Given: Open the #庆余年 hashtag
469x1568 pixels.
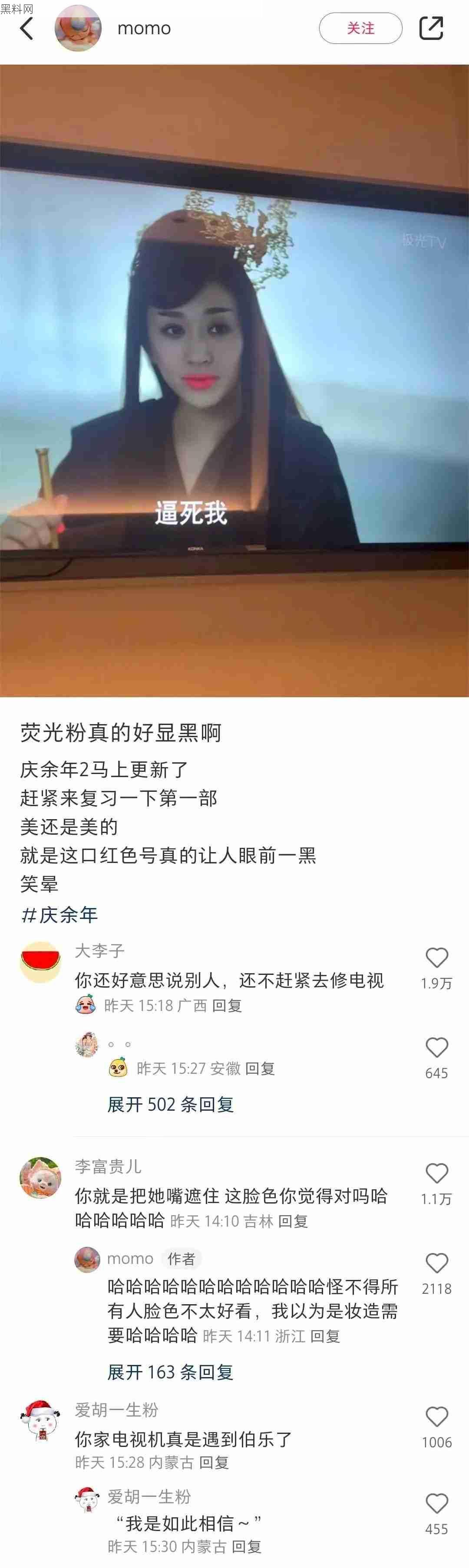Looking at the screenshot, I should click(59, 914).
